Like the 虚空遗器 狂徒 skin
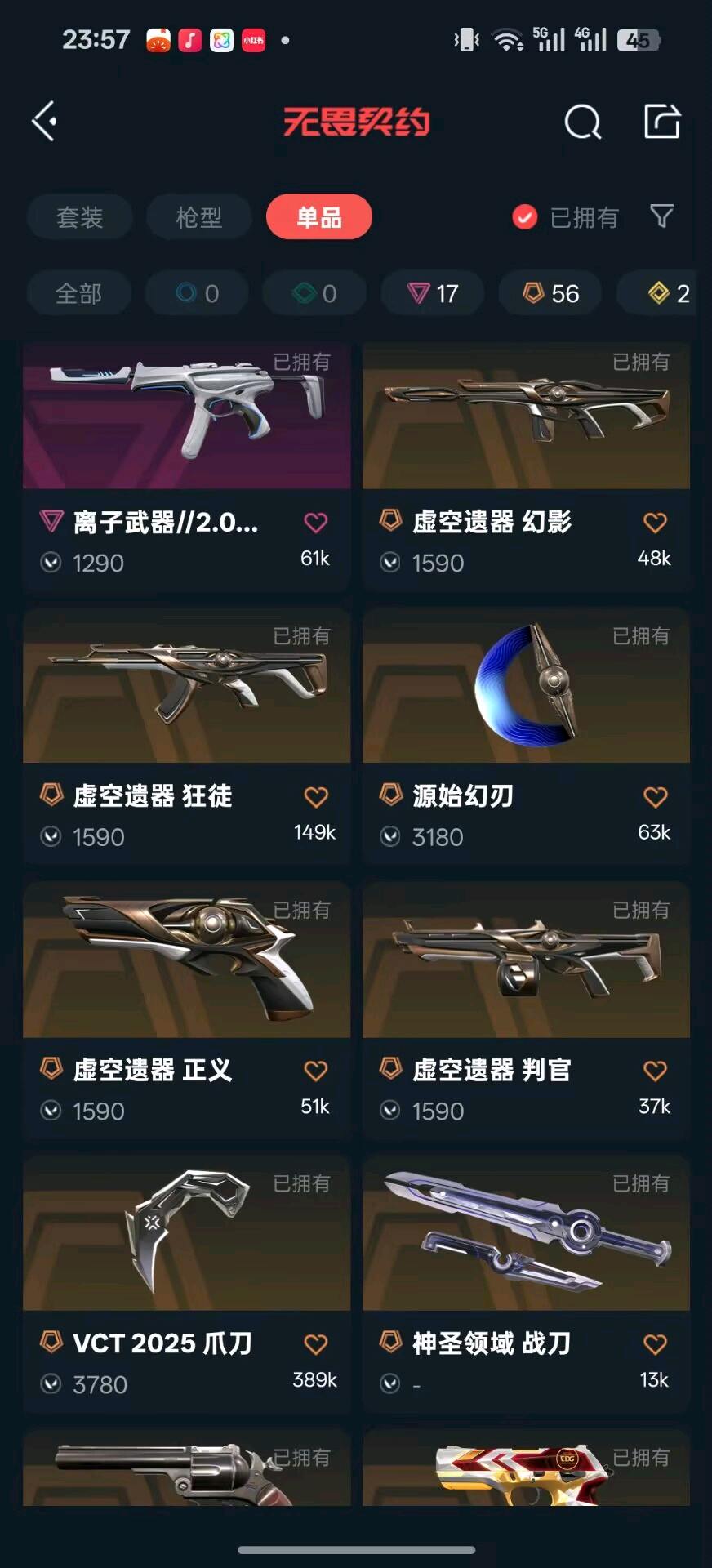 point(316,796)
